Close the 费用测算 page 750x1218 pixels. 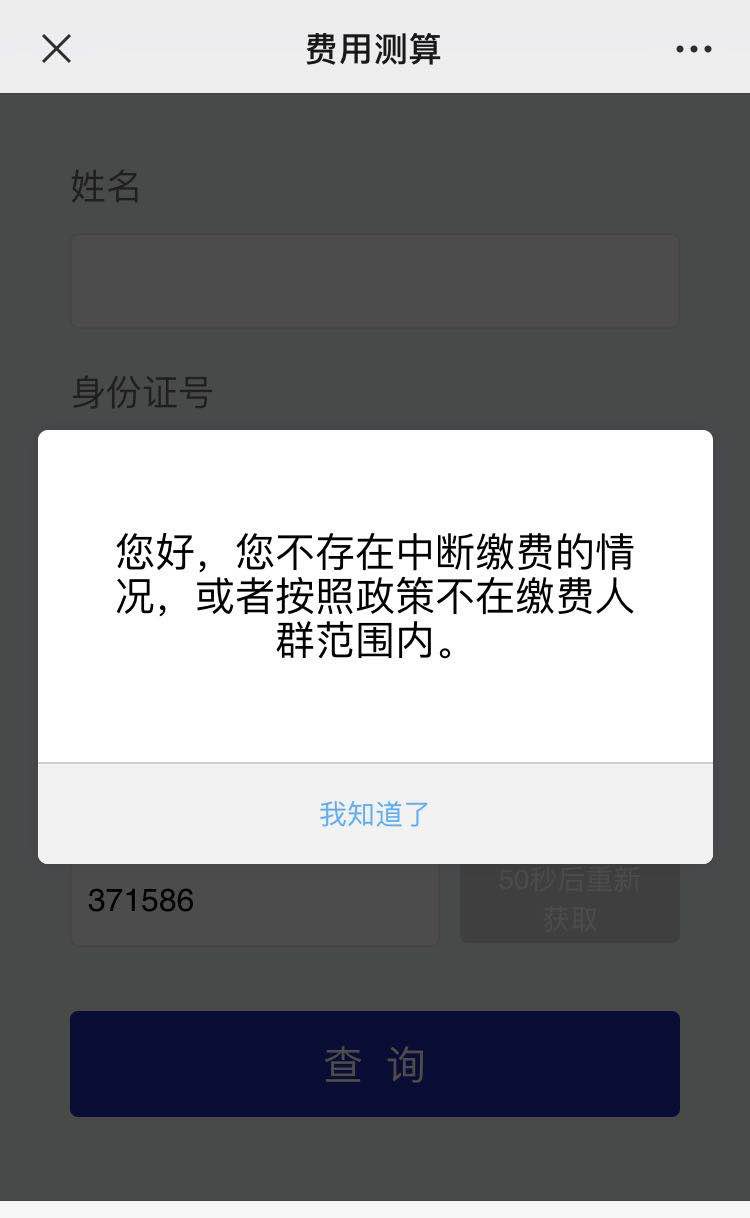click(x=57, y=48)
